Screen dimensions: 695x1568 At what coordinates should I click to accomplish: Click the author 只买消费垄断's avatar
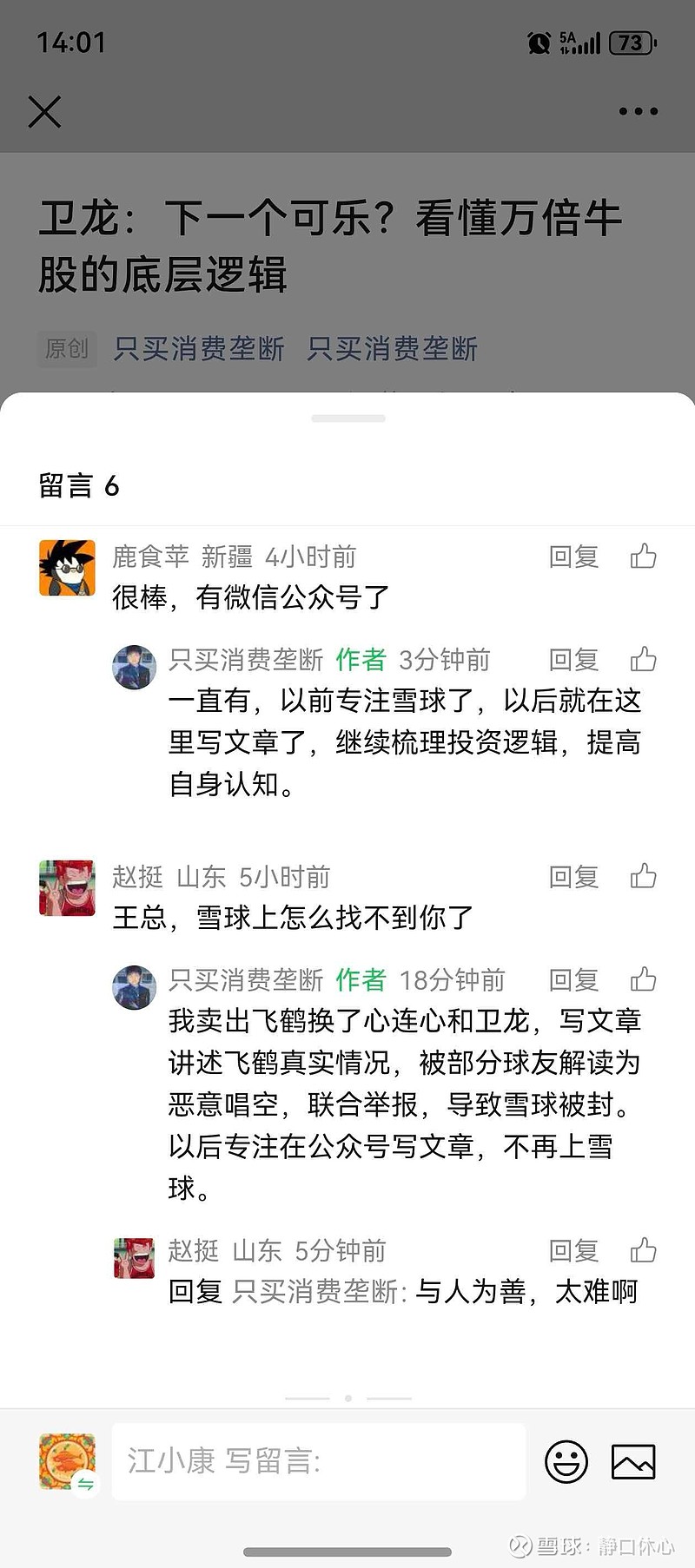coord(134,668)
